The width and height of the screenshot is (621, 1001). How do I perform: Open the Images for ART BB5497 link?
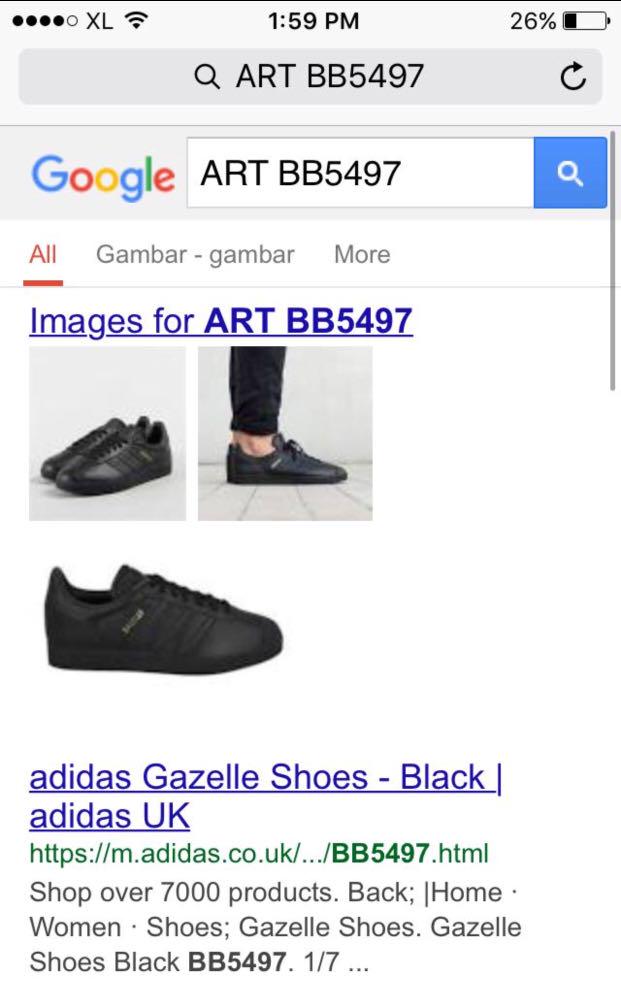coord(221,321)
